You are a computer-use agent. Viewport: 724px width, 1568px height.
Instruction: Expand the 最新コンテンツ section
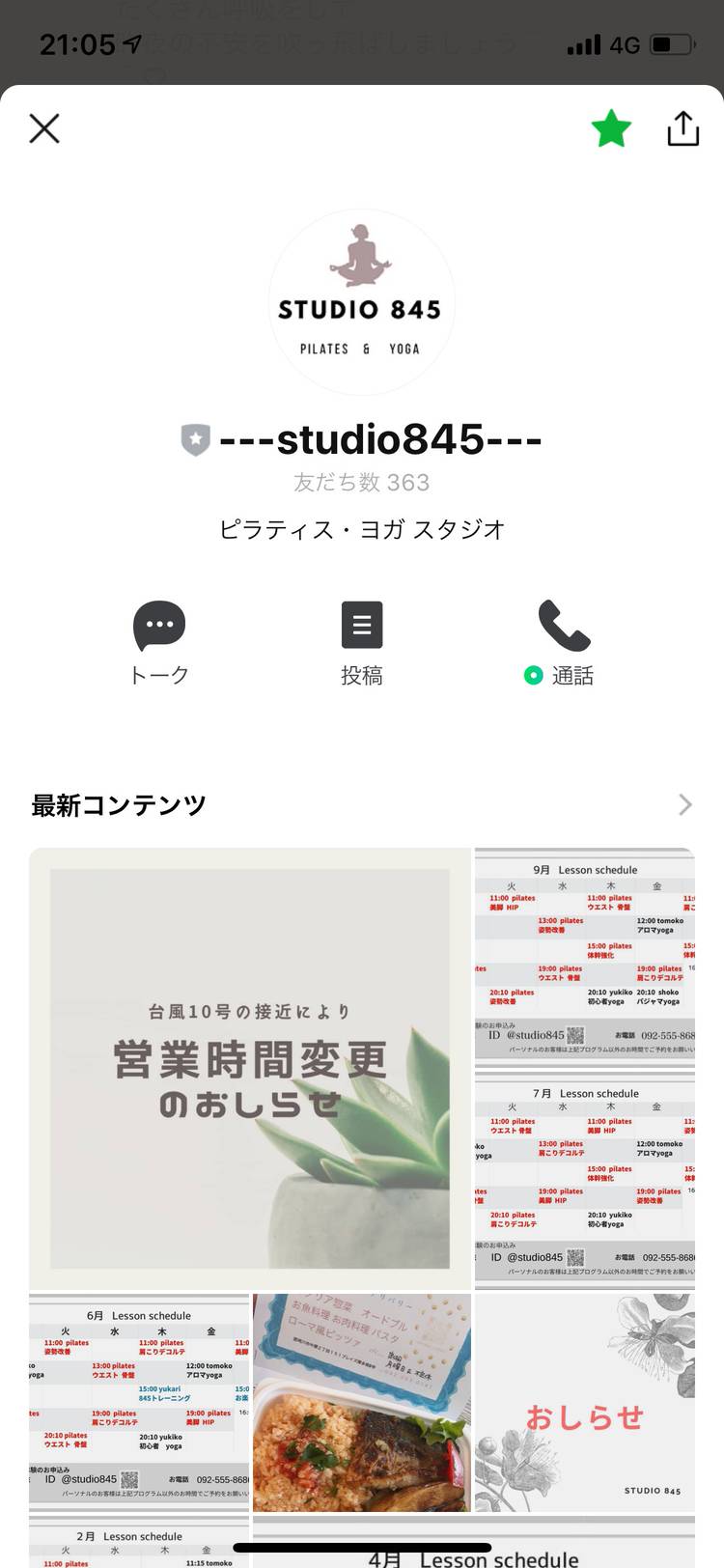pos(684,804)
